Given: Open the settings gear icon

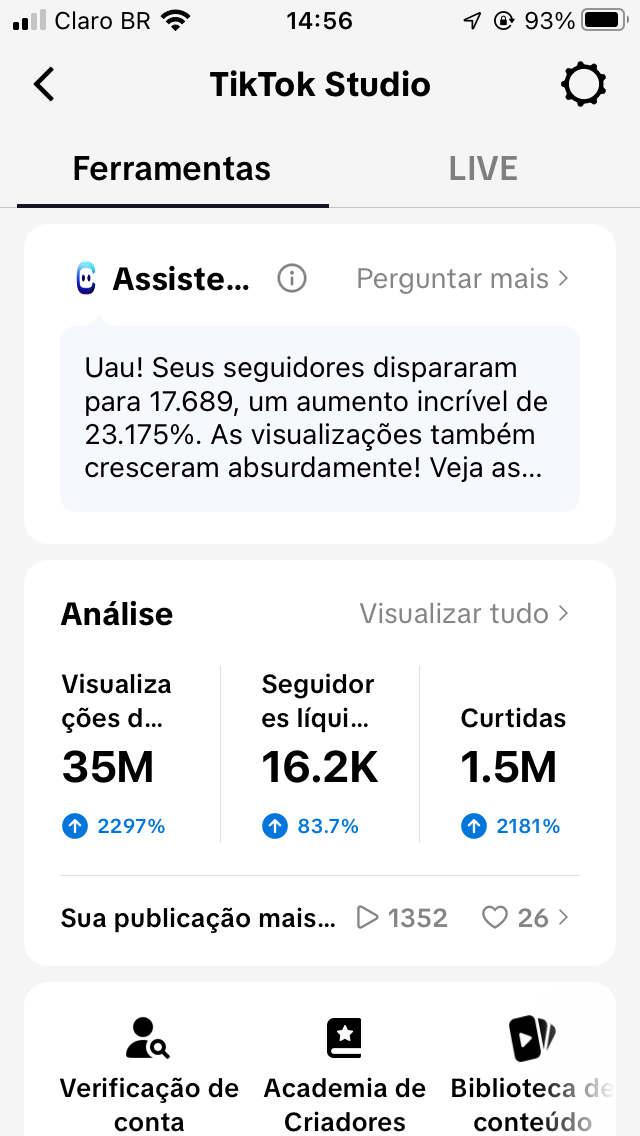Looking at the screenshot, I should click(x=583, y=85).
